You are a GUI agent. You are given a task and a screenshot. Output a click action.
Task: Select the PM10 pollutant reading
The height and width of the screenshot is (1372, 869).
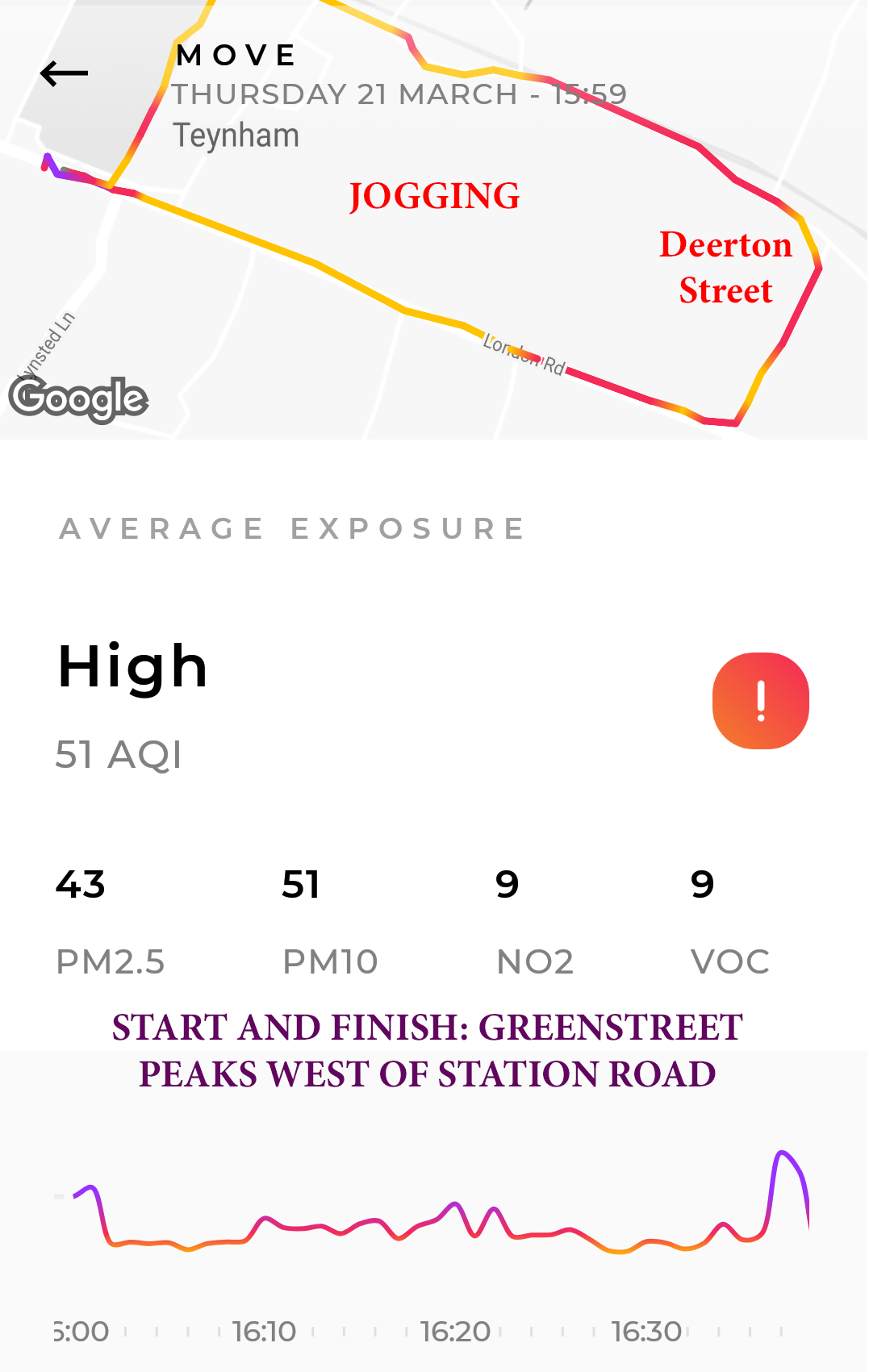329,922
